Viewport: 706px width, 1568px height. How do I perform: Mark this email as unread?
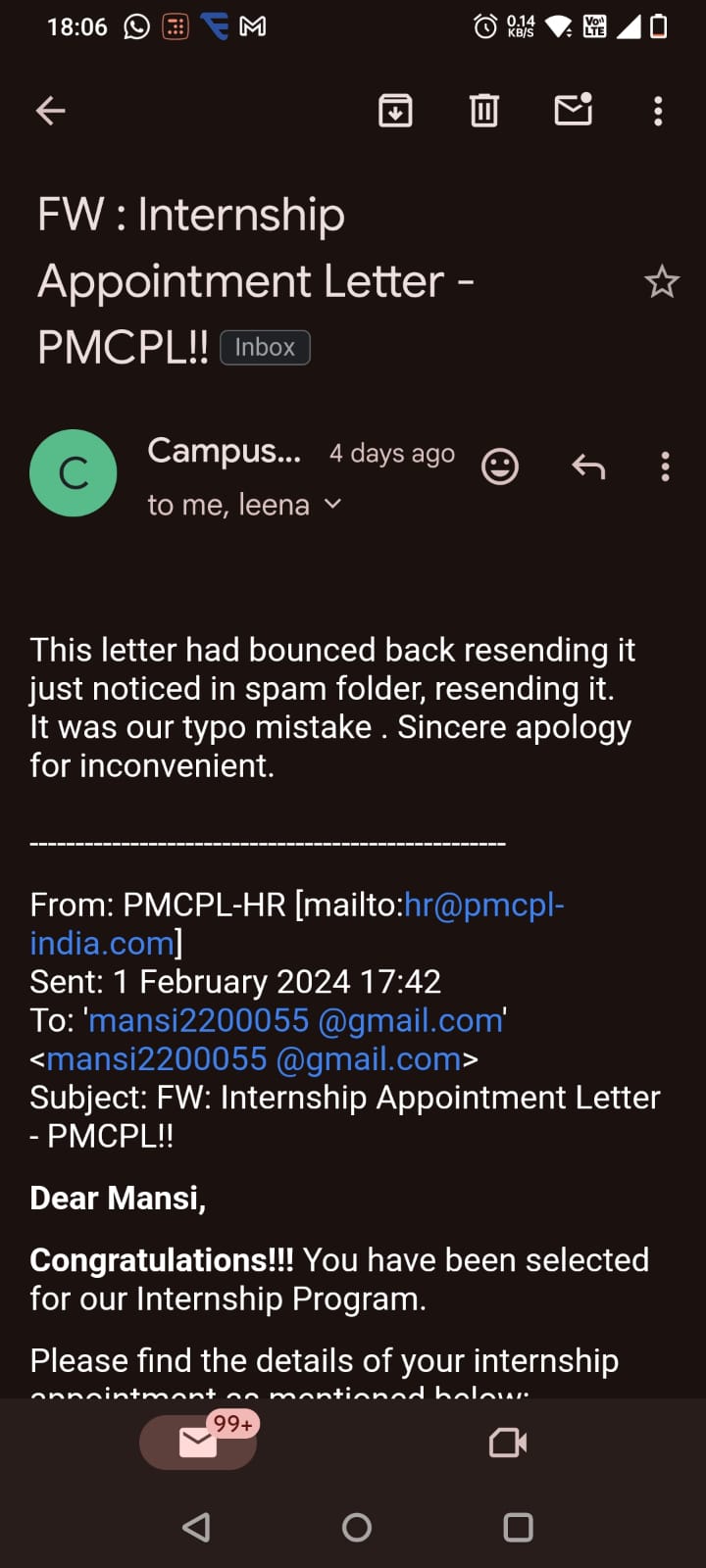pos(574,110)
